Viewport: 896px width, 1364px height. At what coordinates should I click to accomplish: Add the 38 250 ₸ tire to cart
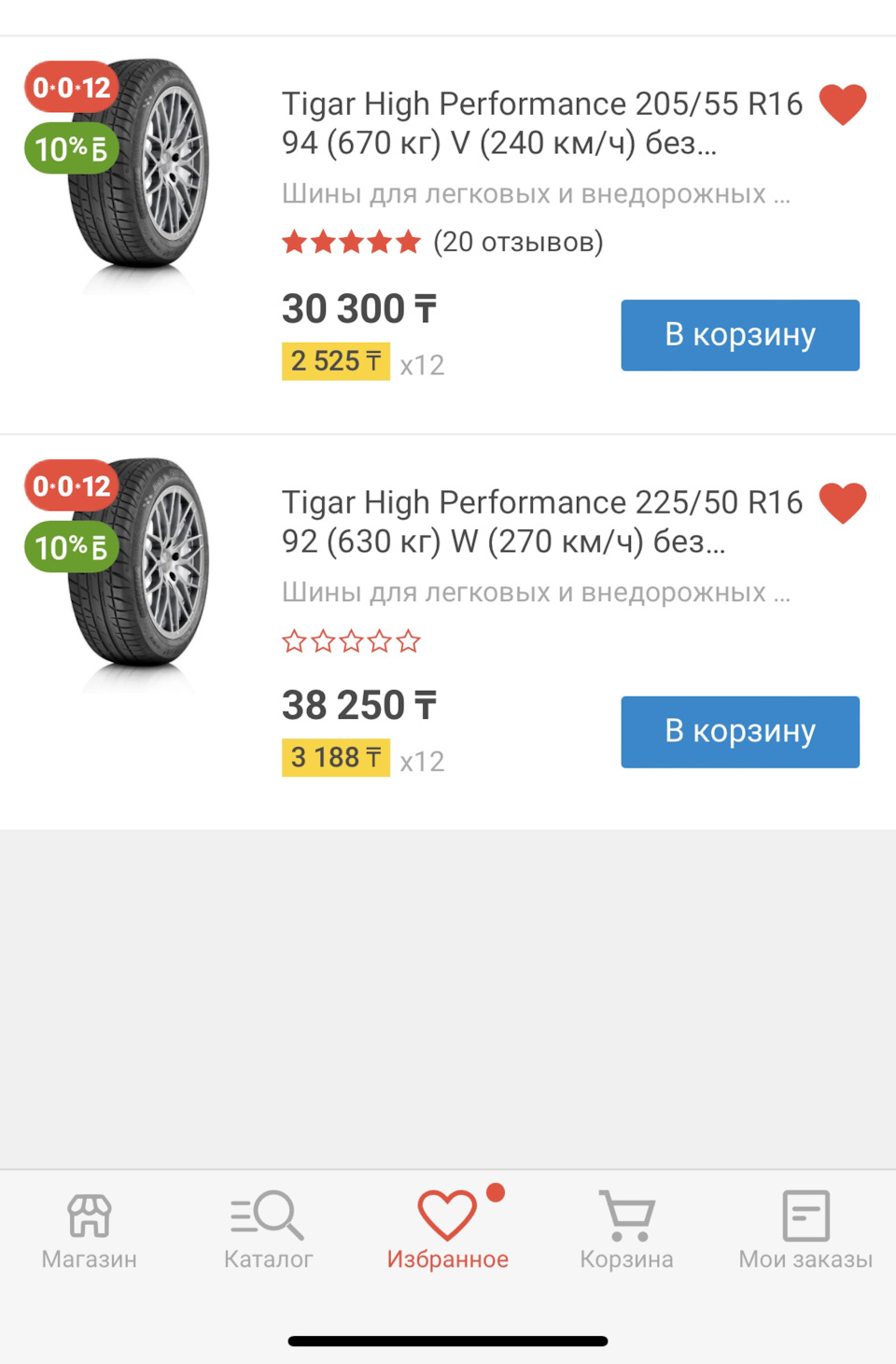pos(740,732)
